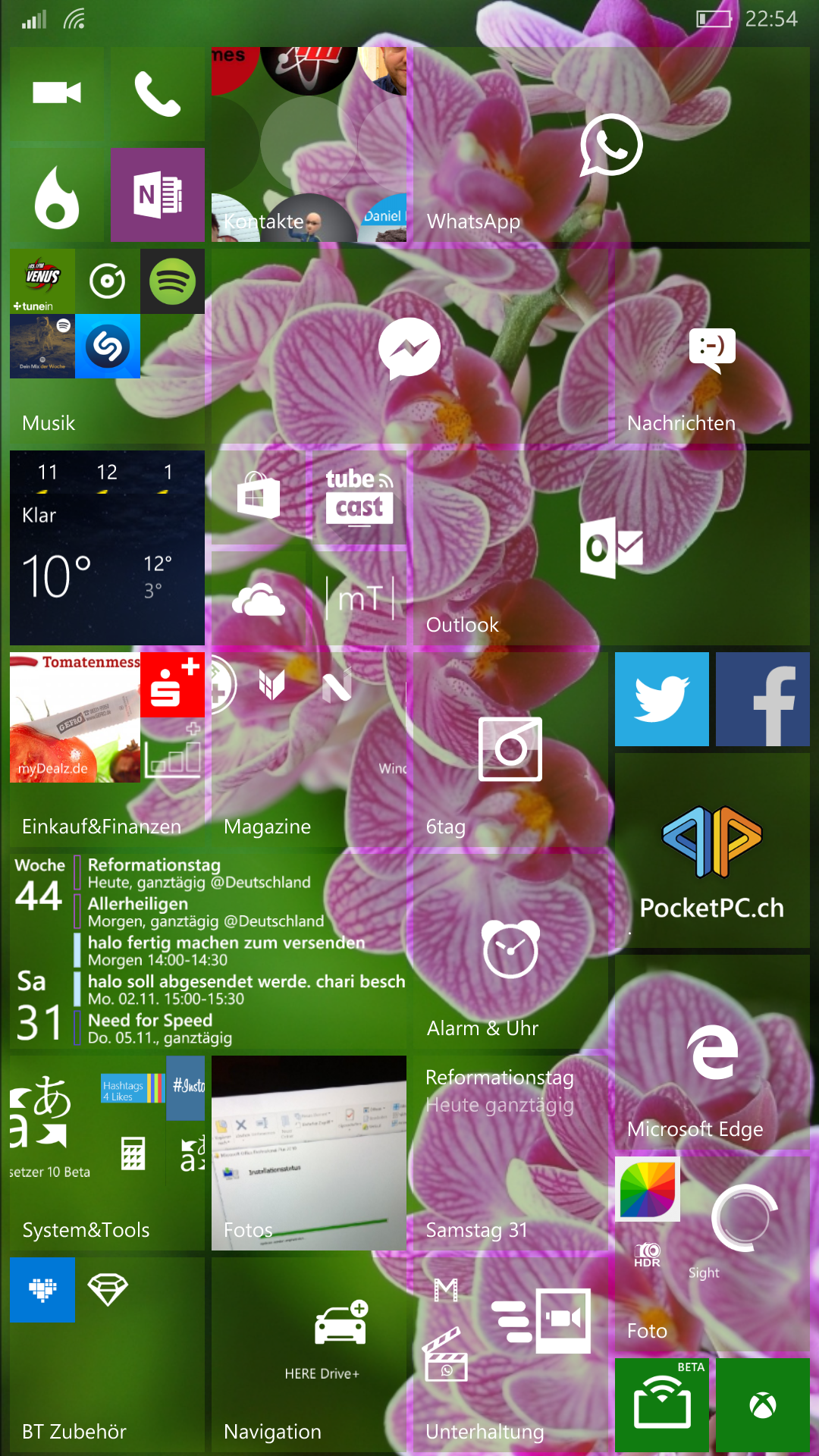The height and width of the screenshot is (1456, 819).
Task: Open the Fotos gallery tile
Action: 309,1153
